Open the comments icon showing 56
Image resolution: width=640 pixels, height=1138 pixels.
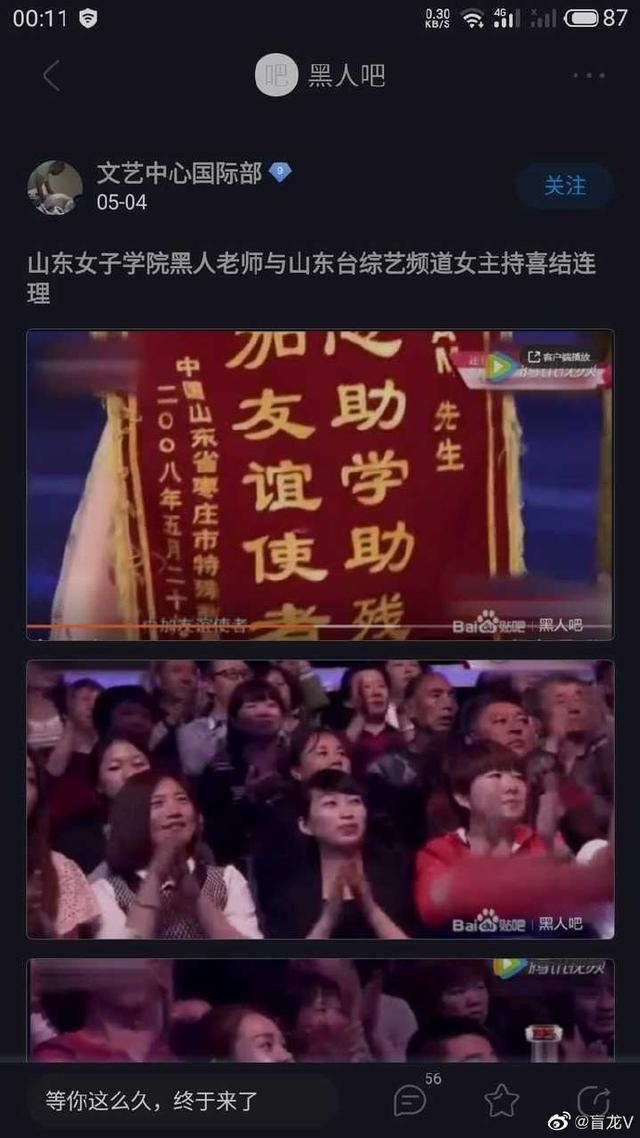point(410,1100)
